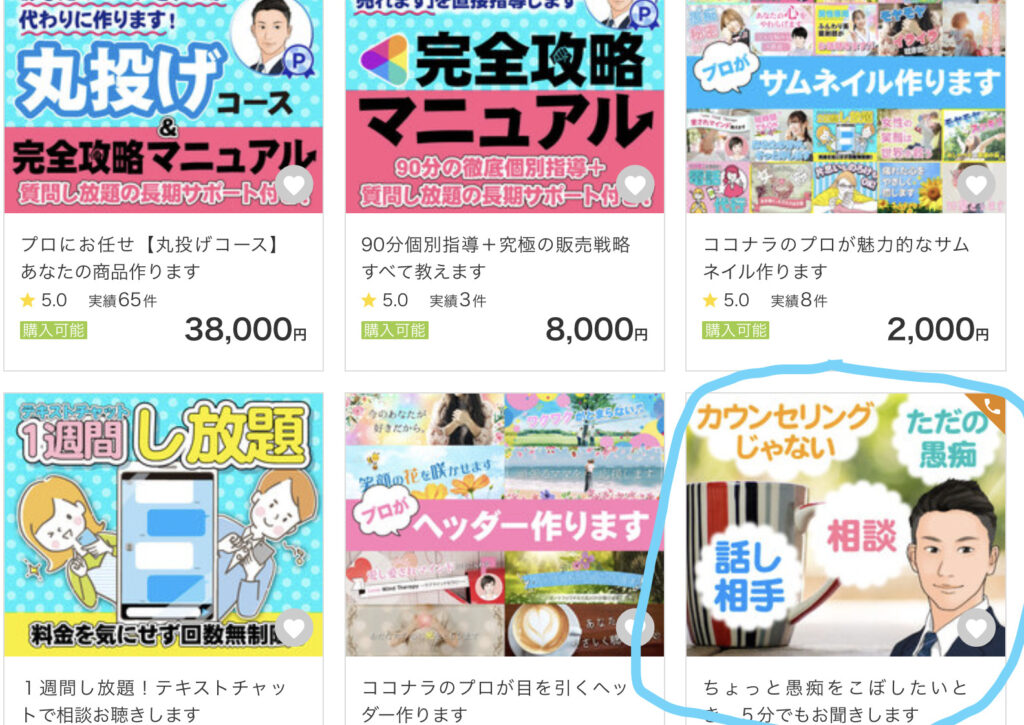Favorite the 丸投げコース service
The width and height of the screenshot is (1024, 725).
(x=293, y=184)
